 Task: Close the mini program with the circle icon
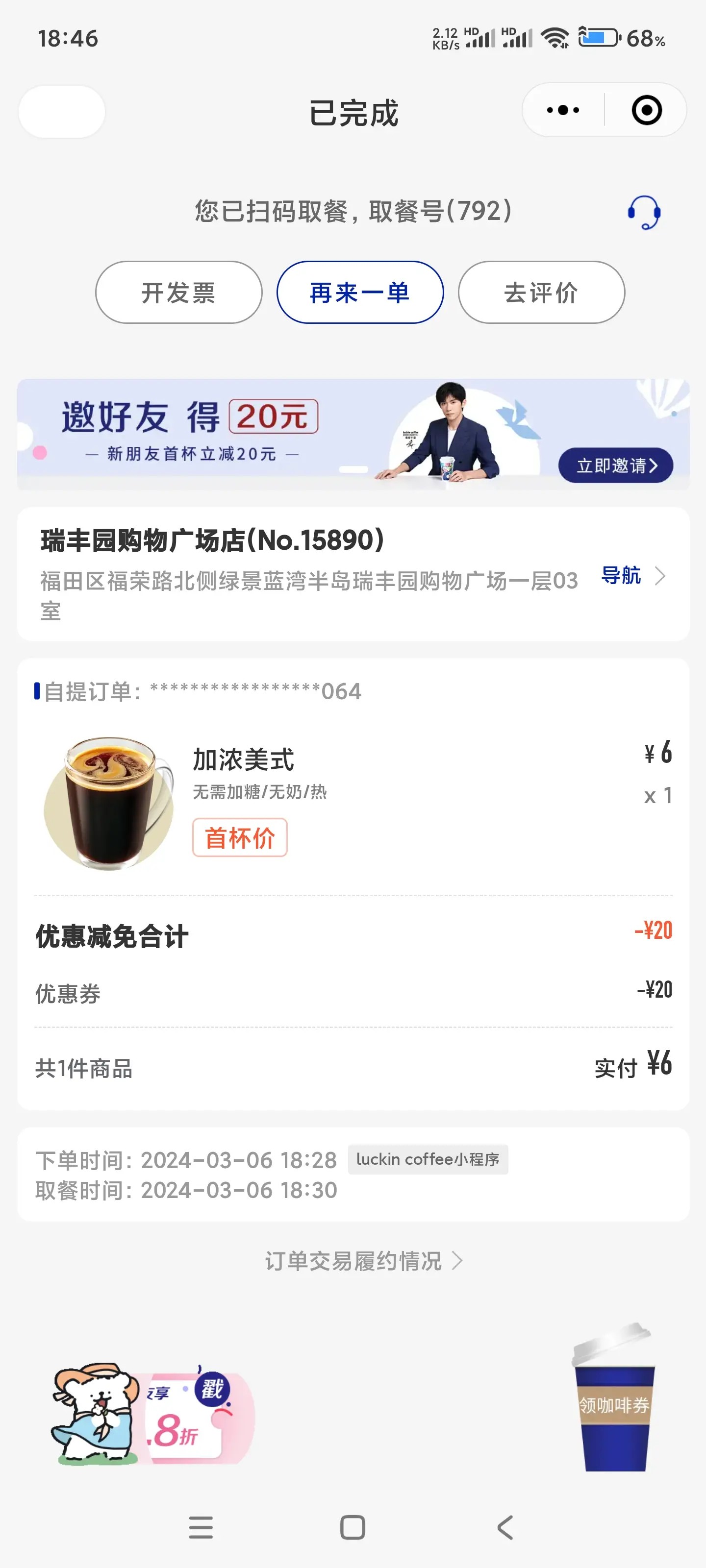(646, 111)
